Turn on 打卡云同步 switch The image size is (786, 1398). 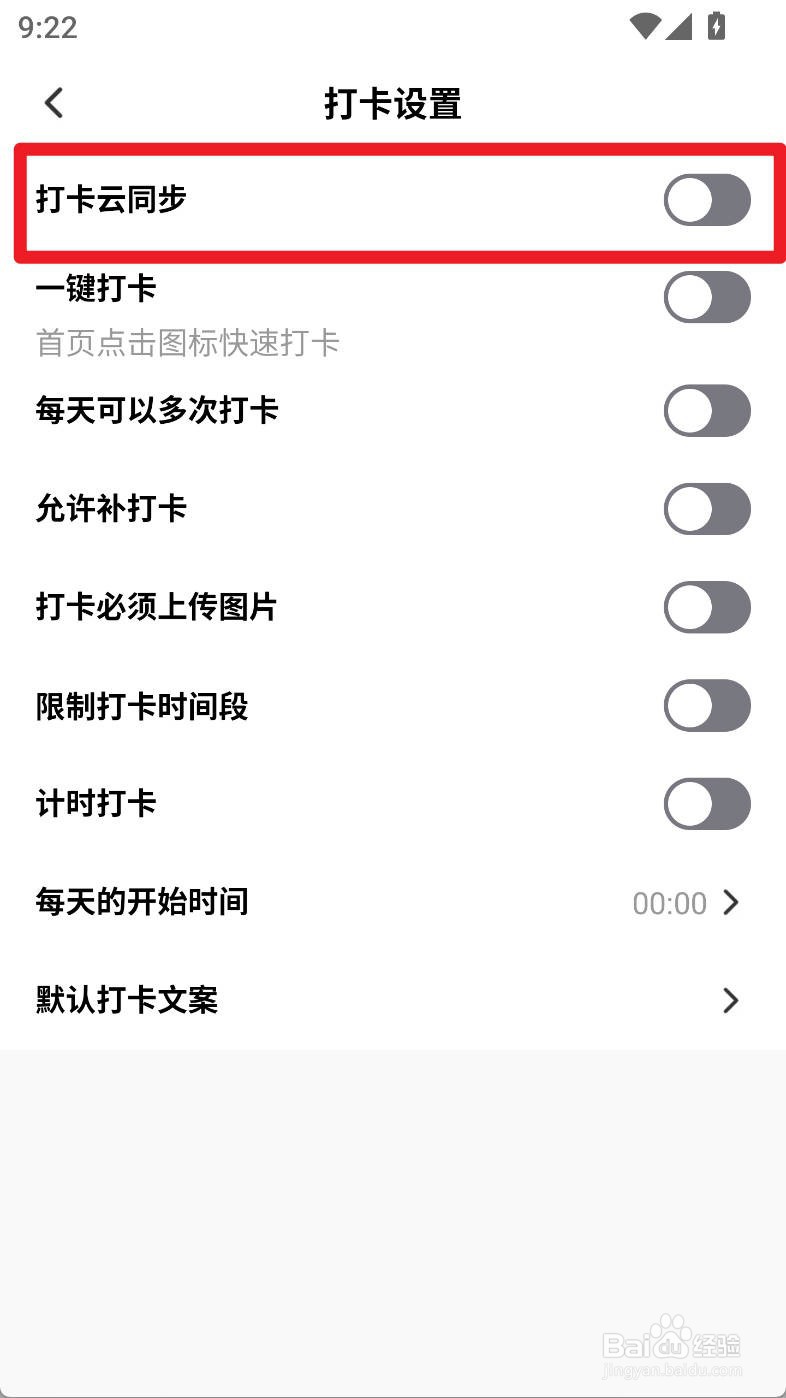pyautogui.click(x=707, y=199)
